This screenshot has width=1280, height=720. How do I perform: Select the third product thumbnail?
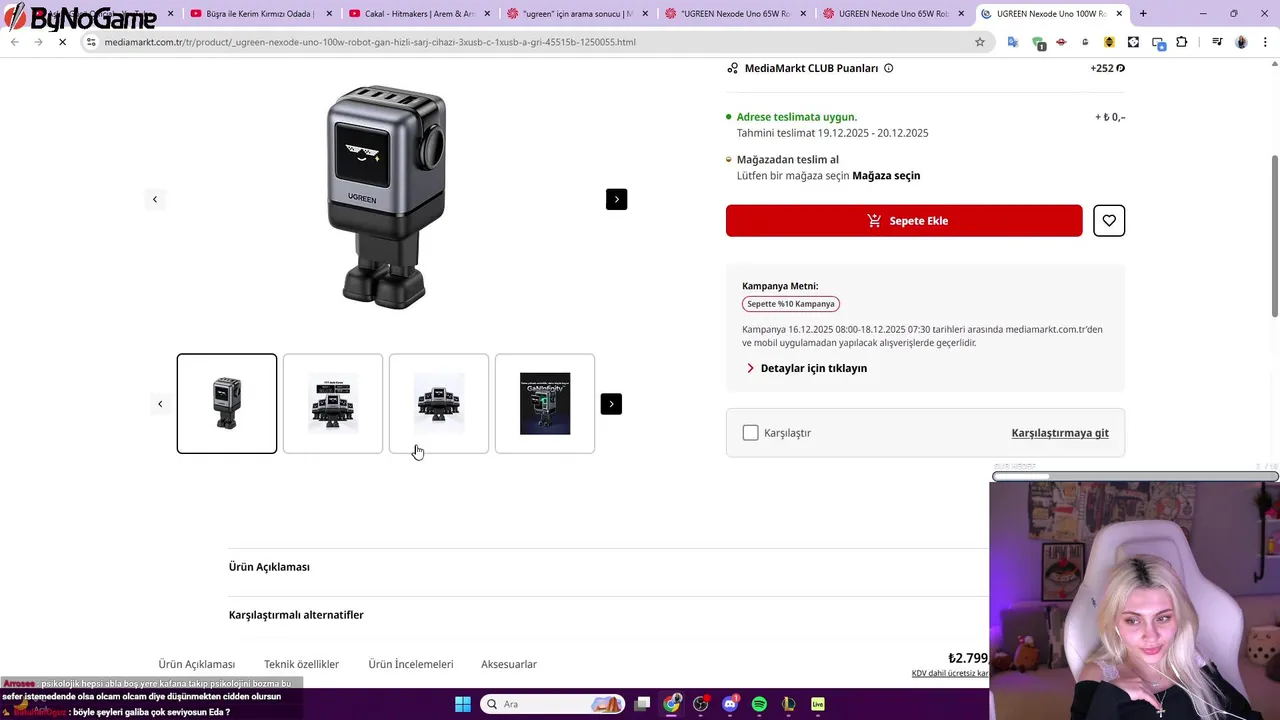click(439, 403)
